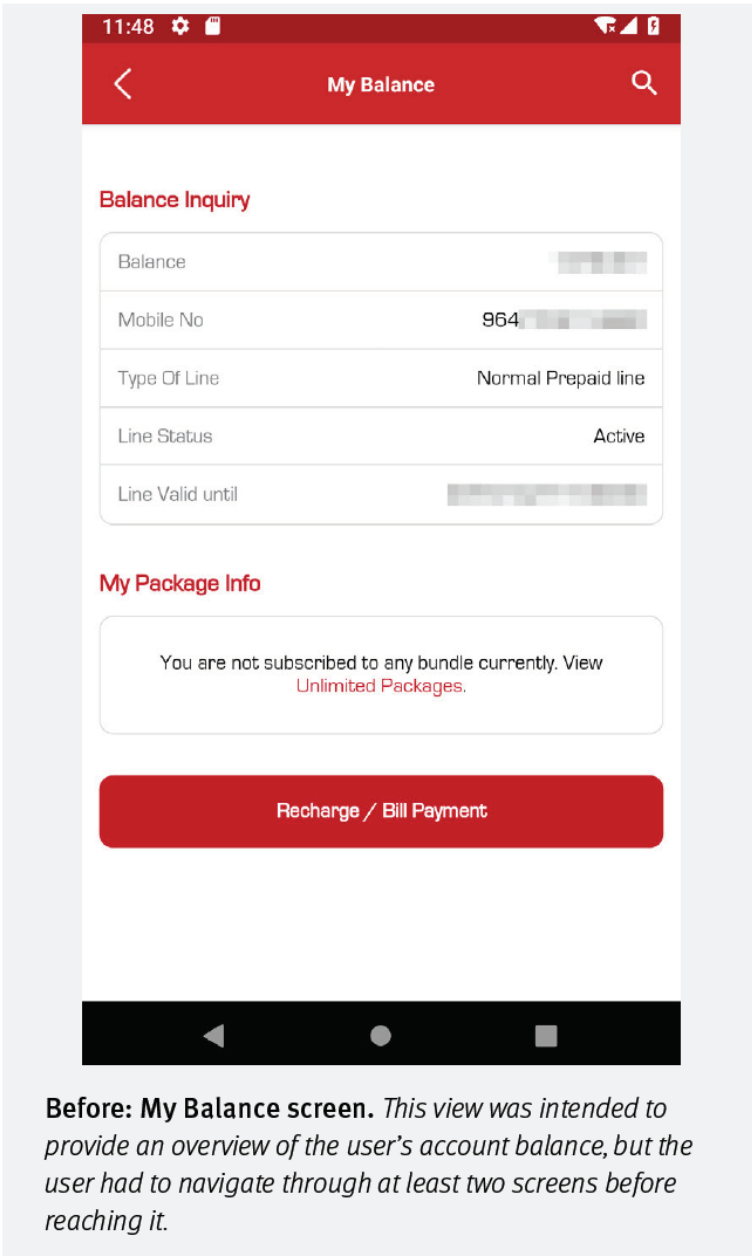Screen dimensions: 752x1256
Task: Open recent apps from the navigation bar
Action: pos(545,1035)
